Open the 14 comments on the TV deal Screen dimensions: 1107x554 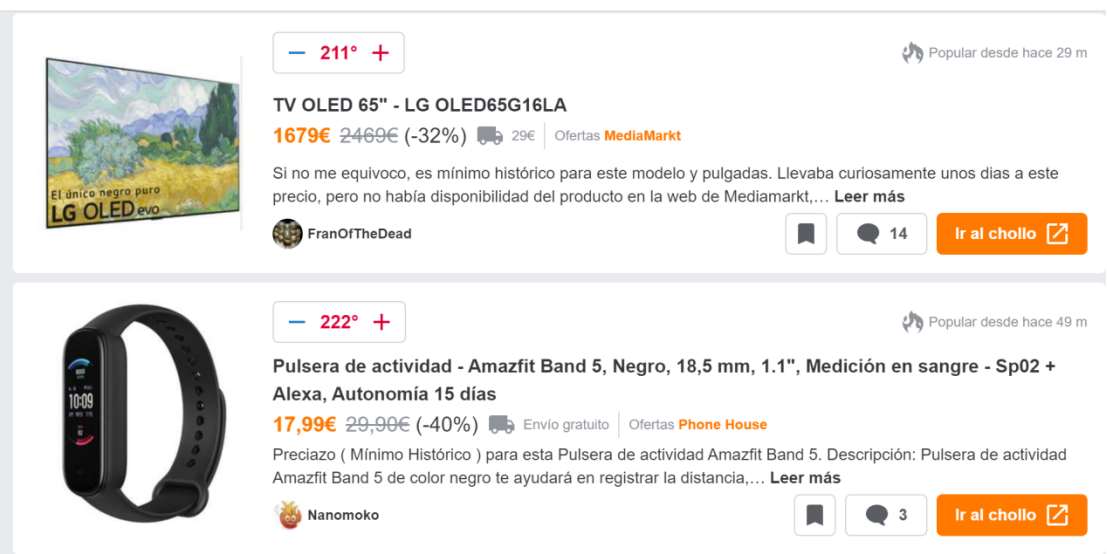tap(881, 234)
